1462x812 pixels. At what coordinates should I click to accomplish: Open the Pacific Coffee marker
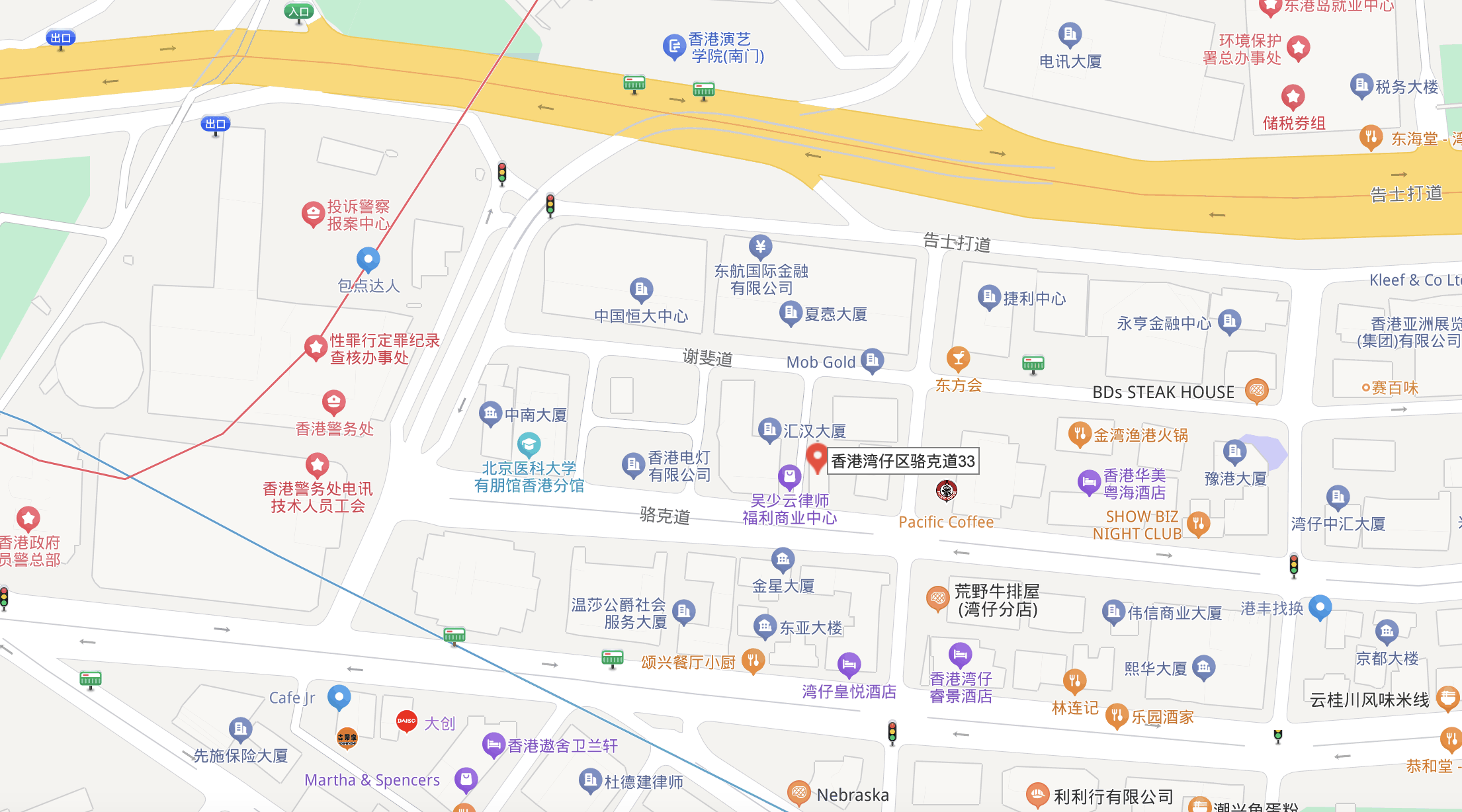pos(947,491)
